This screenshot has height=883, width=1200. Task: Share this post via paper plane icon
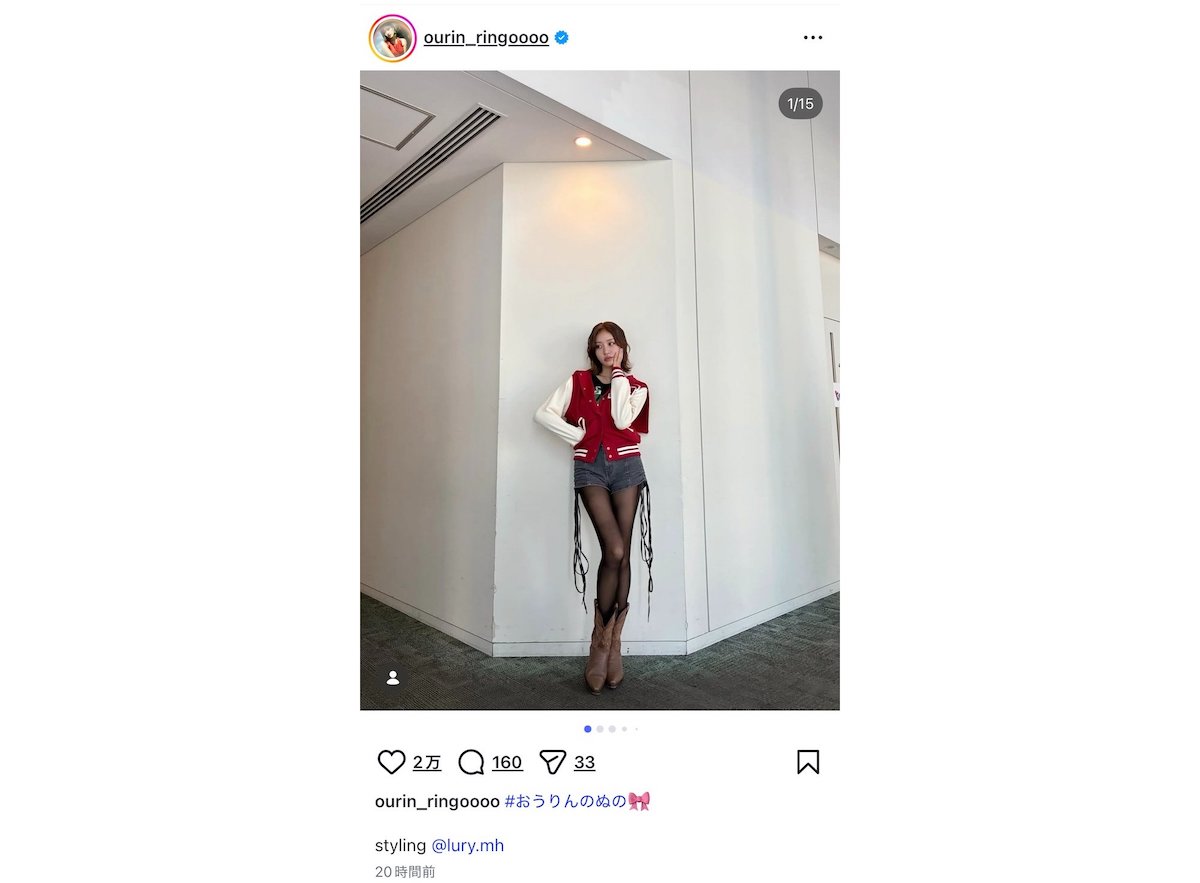click(552, 762)
